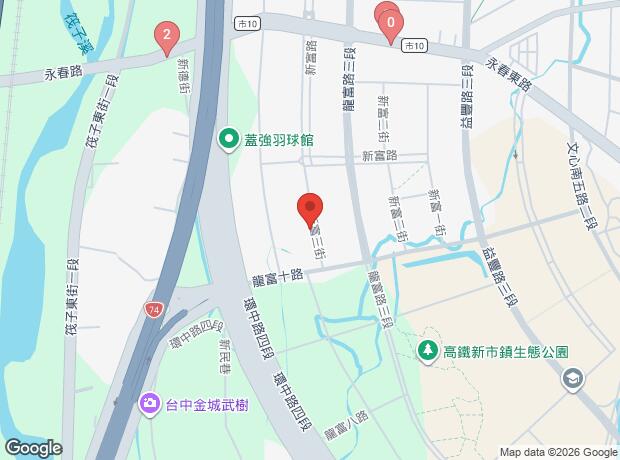The image size is (620, 460).
Task: Open the 台中金城武樹 photo spot marker
Action: 149,403
